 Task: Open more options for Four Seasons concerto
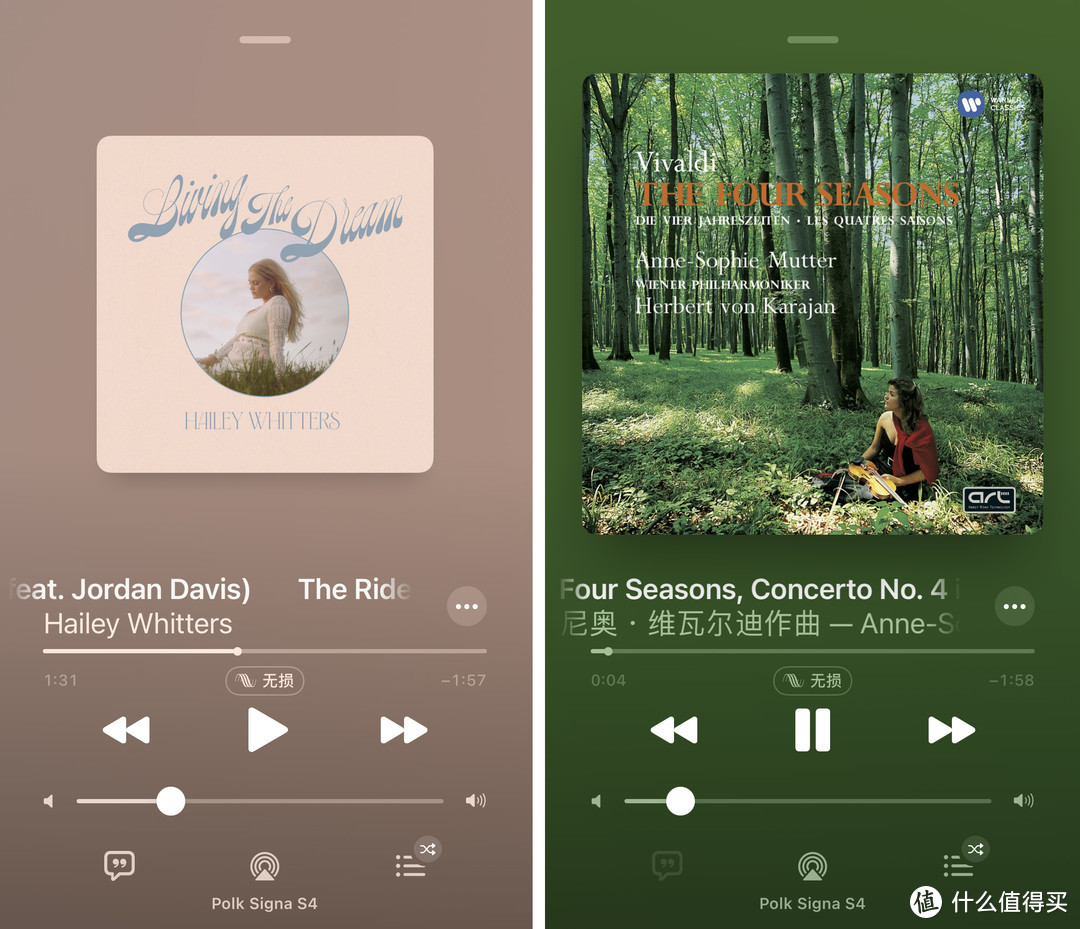click(x=1014, y=606)
